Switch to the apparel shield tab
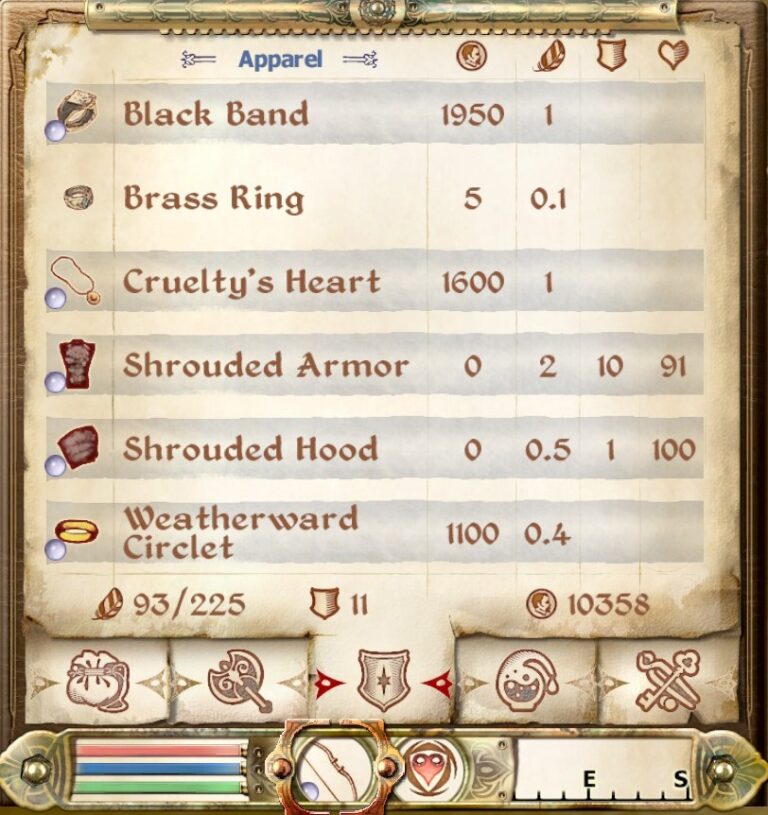 (384, 682)
